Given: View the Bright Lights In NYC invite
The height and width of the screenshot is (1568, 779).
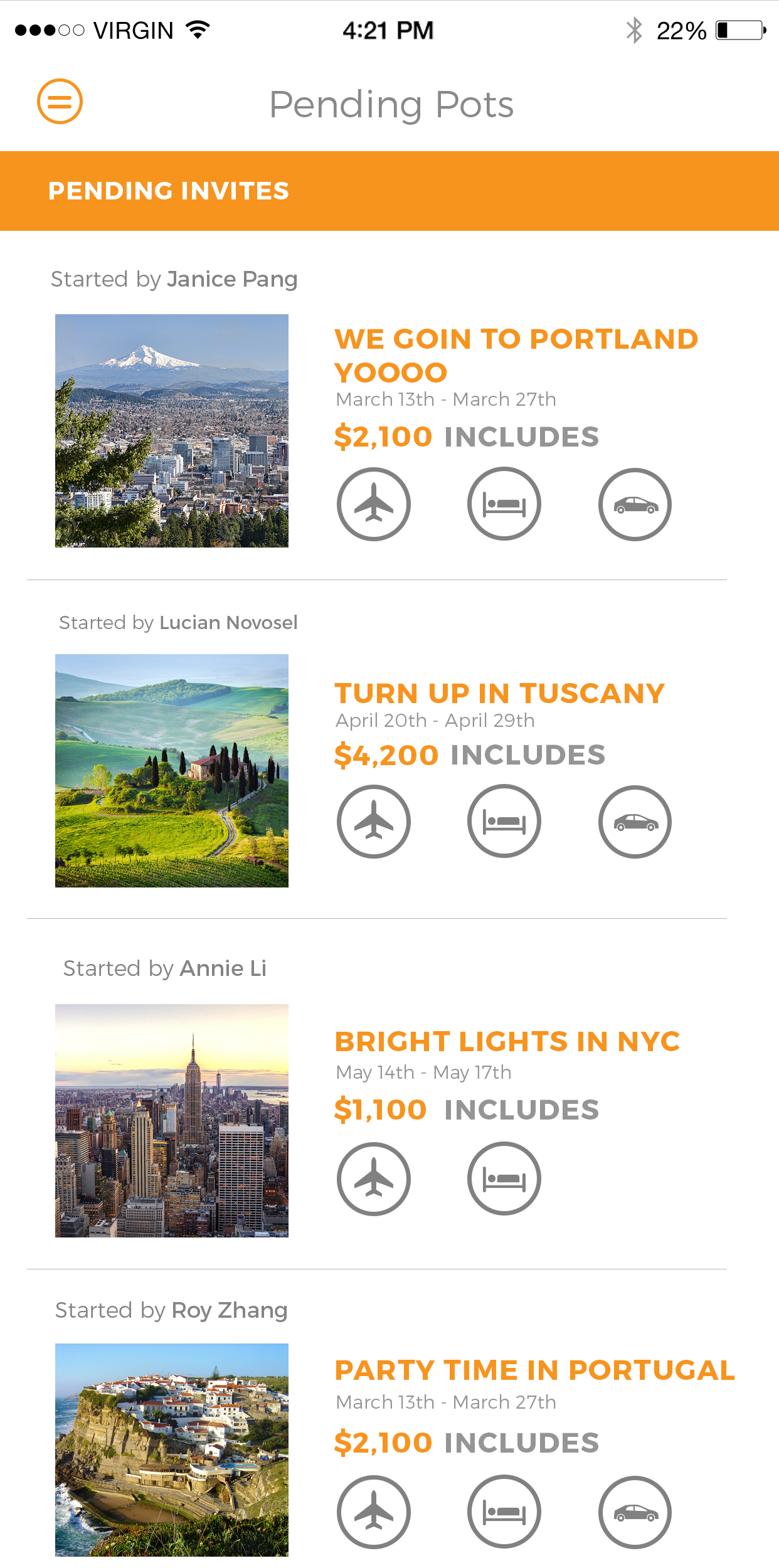Looking at the screenshot, I should tap(507, 1042).
